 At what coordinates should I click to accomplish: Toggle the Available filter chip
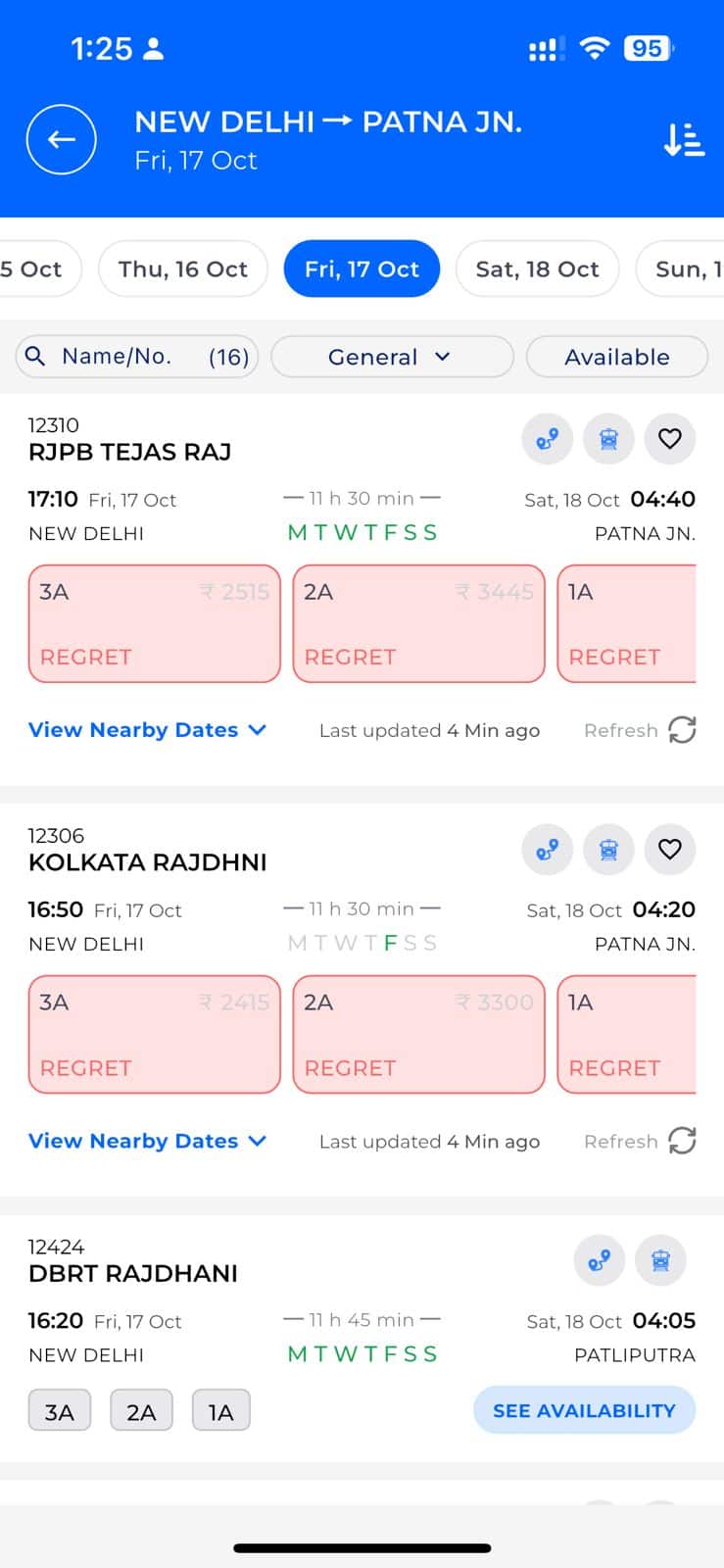[x=616, y=357]
